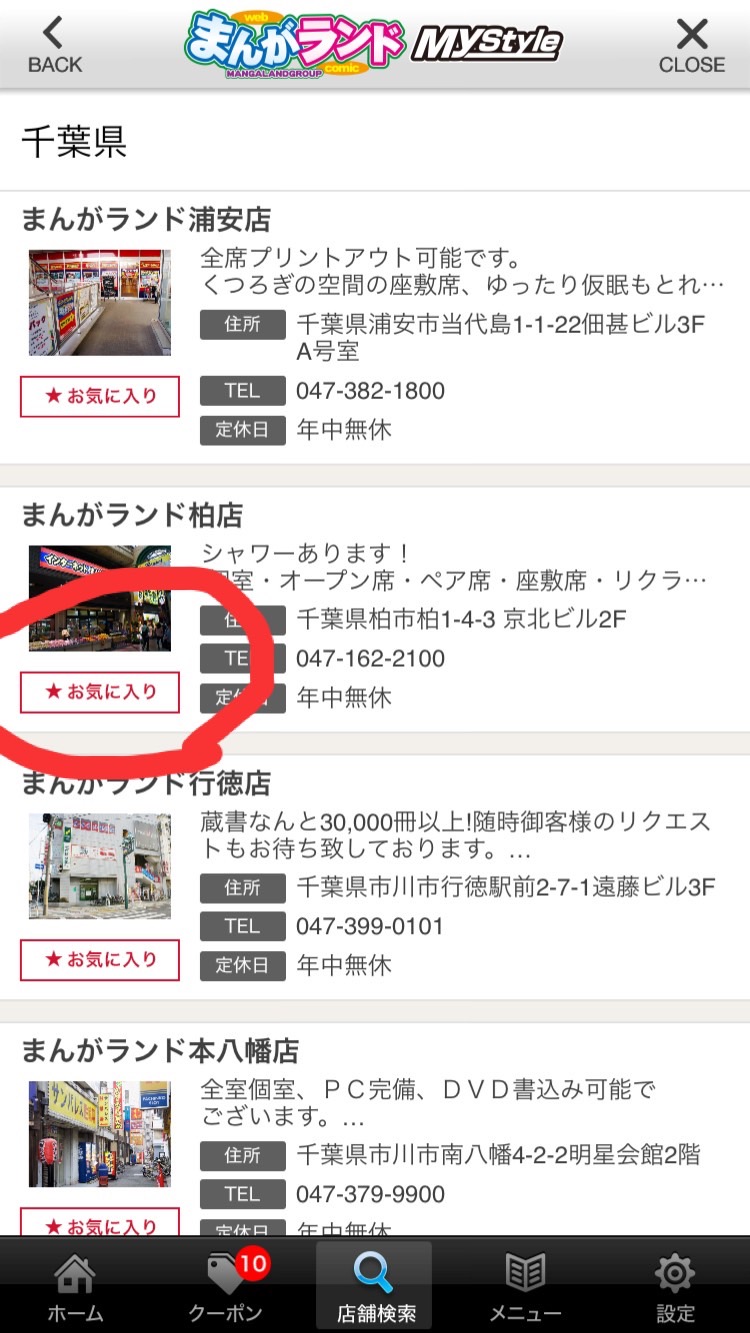Go back with the BACK arrow
The image size is (750, 1333).
[54, 45]
